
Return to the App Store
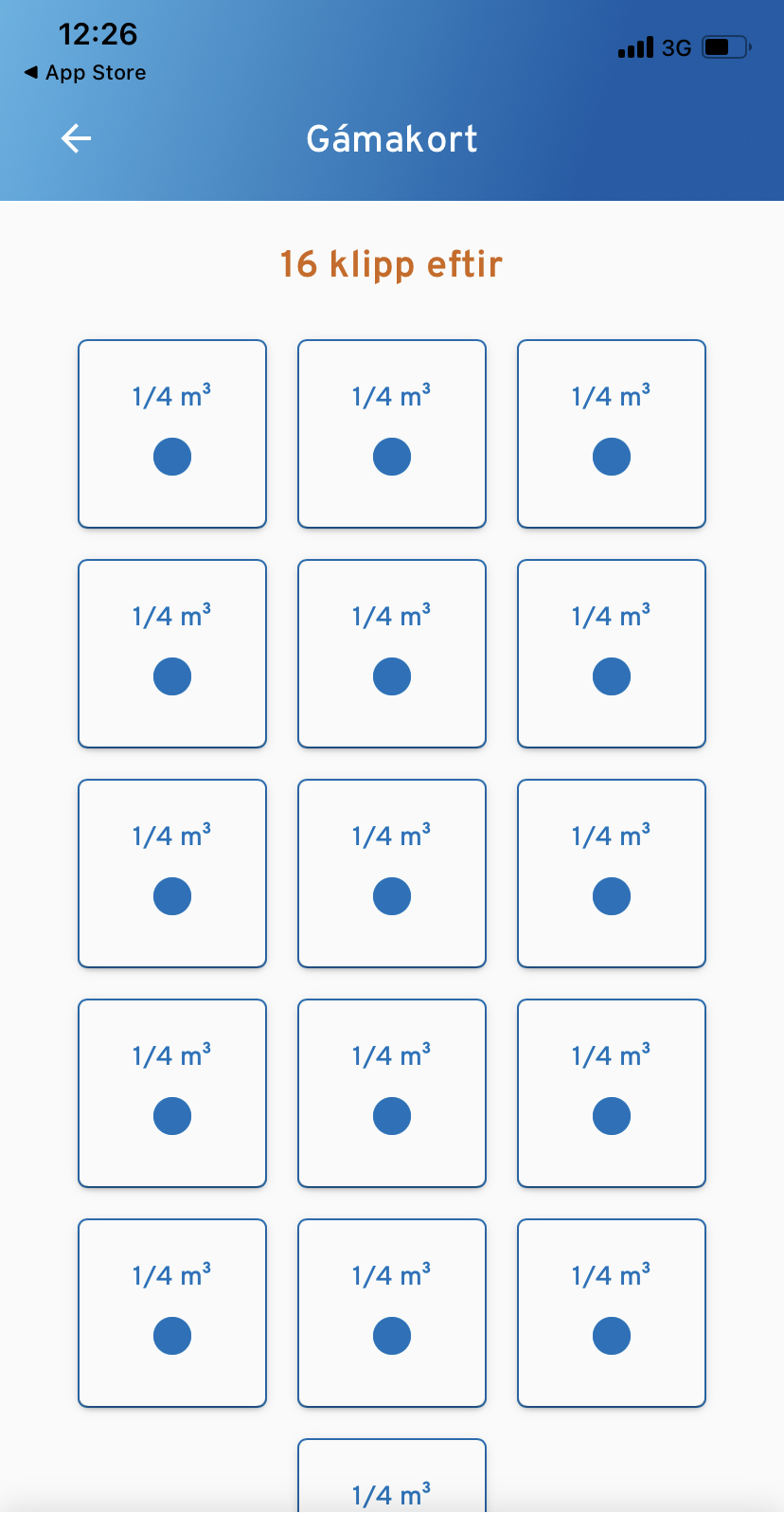click(85, 73)
